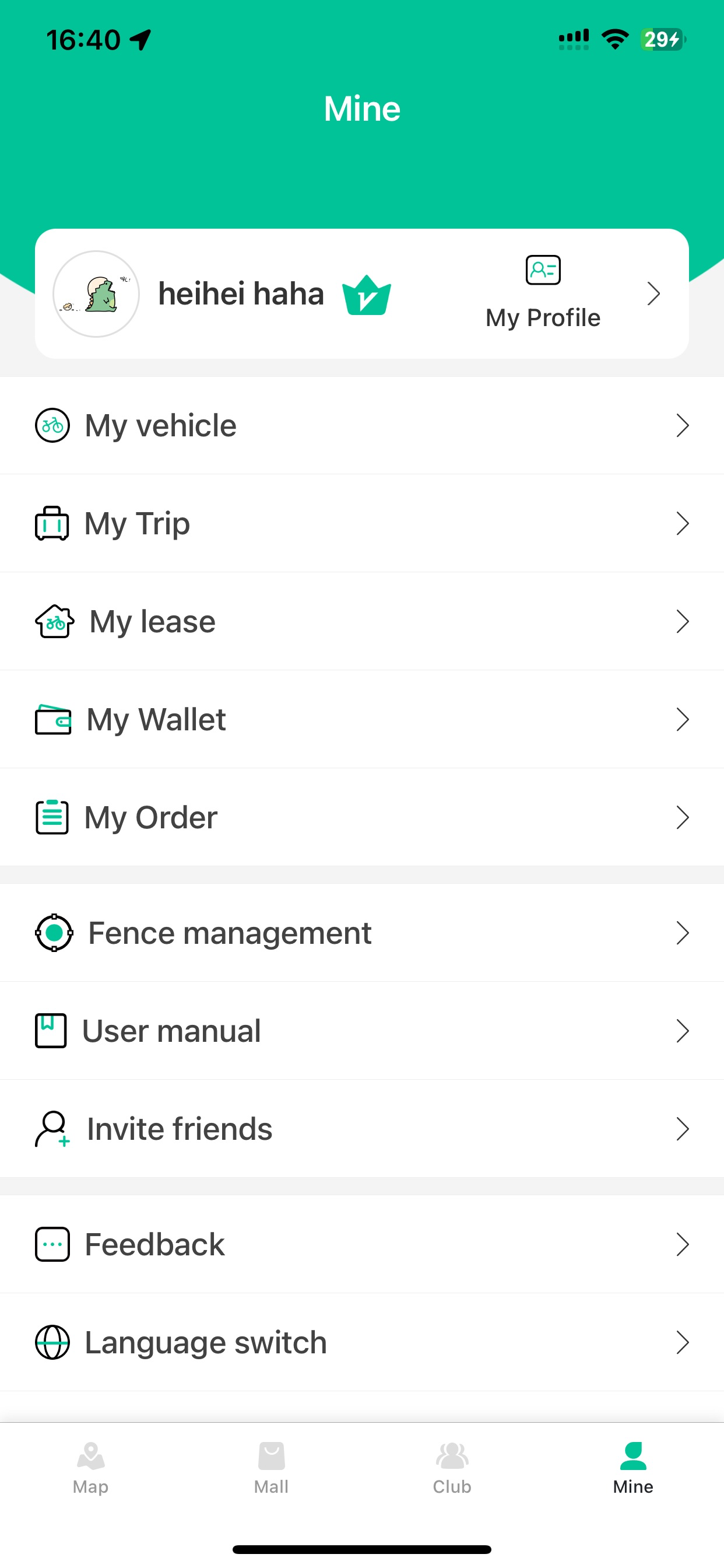The width and height of the screenshot is (724, 1568).
Task: Select Invite friends
Action: tap(362, 1129)
